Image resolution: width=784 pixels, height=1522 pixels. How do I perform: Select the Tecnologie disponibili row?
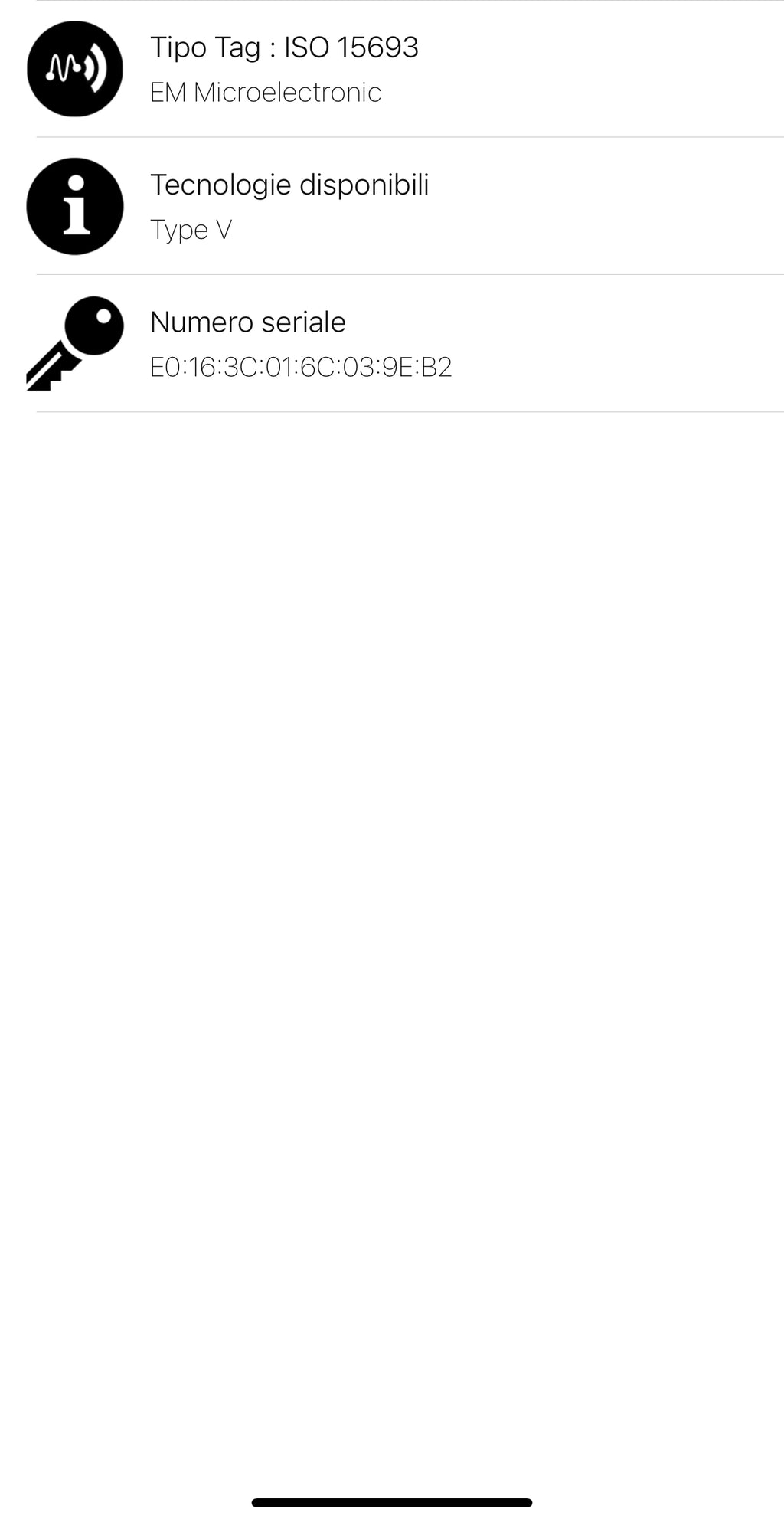pos(392,206)
